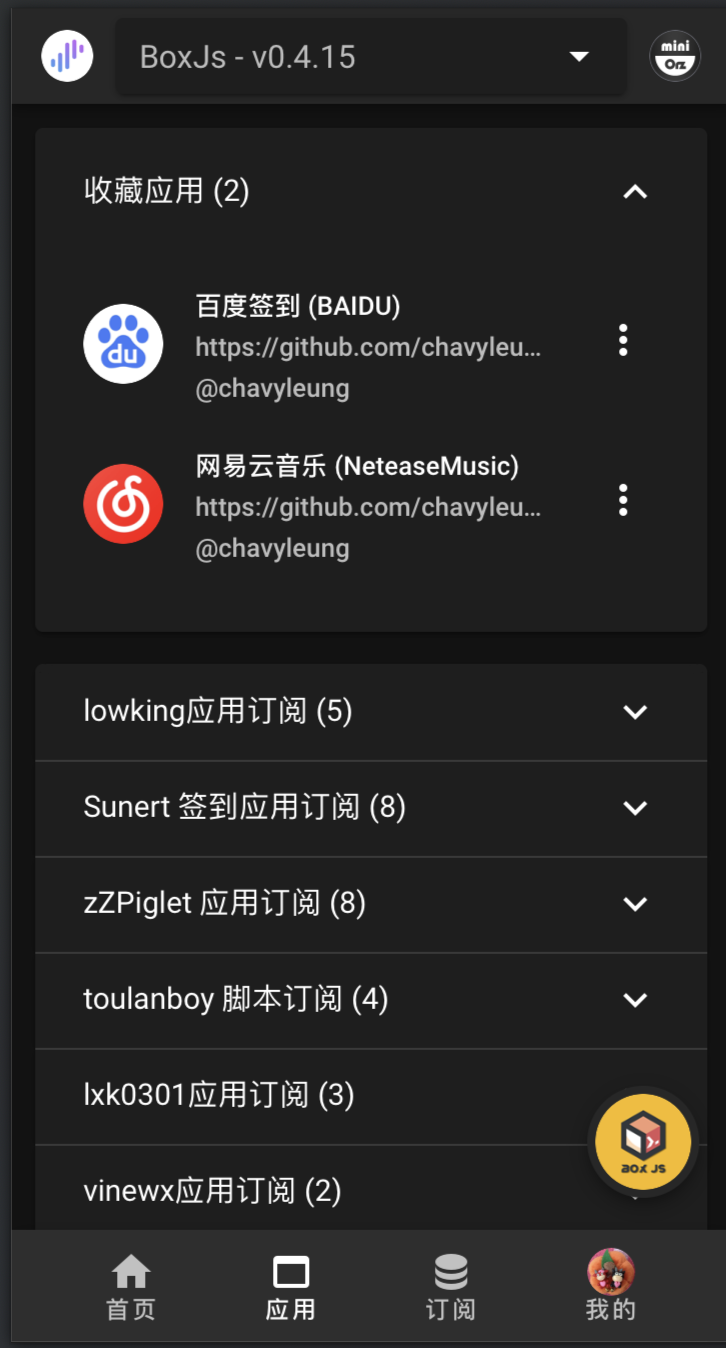Open the chavyleung GitHub link for 百度签到

click(368, 347)
